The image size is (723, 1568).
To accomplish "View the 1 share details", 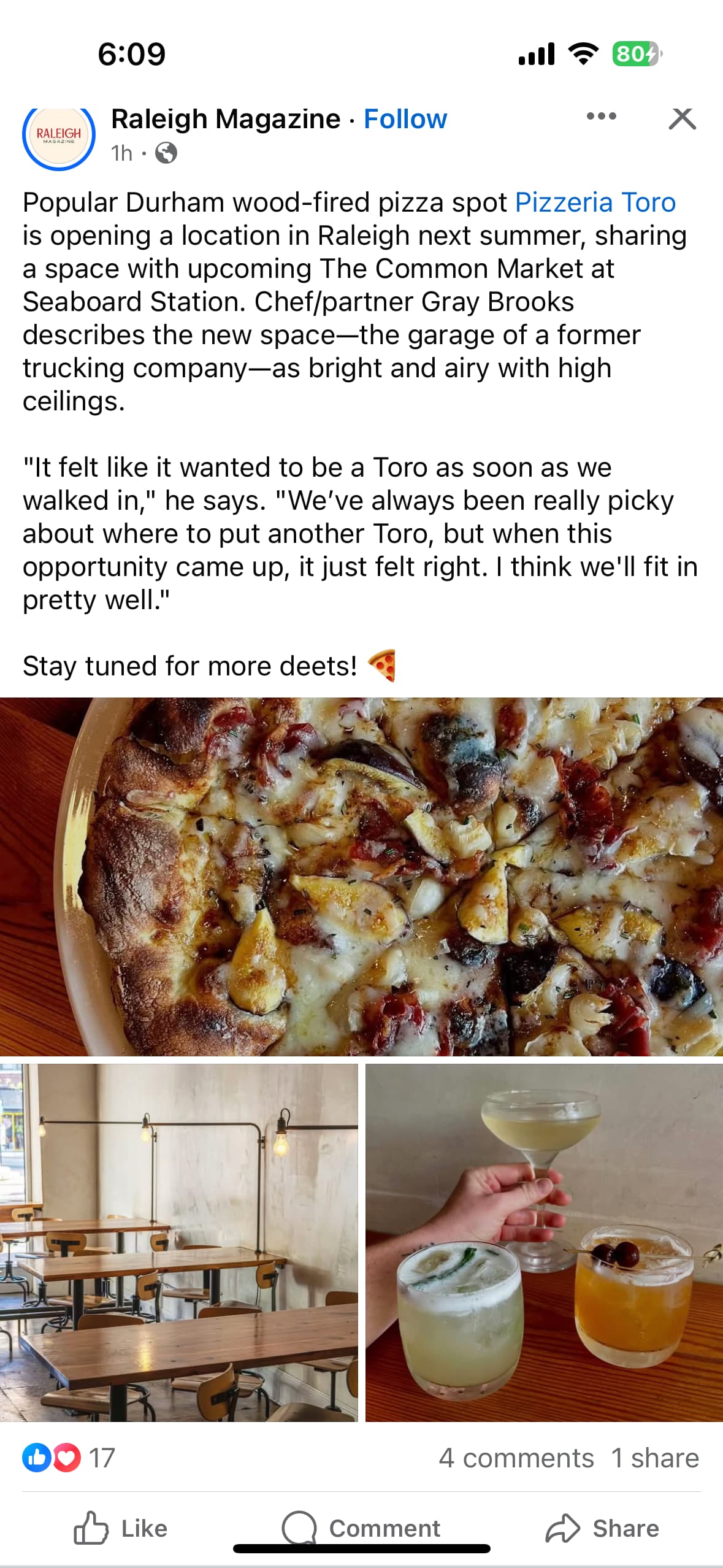I will click(654, 1458).
